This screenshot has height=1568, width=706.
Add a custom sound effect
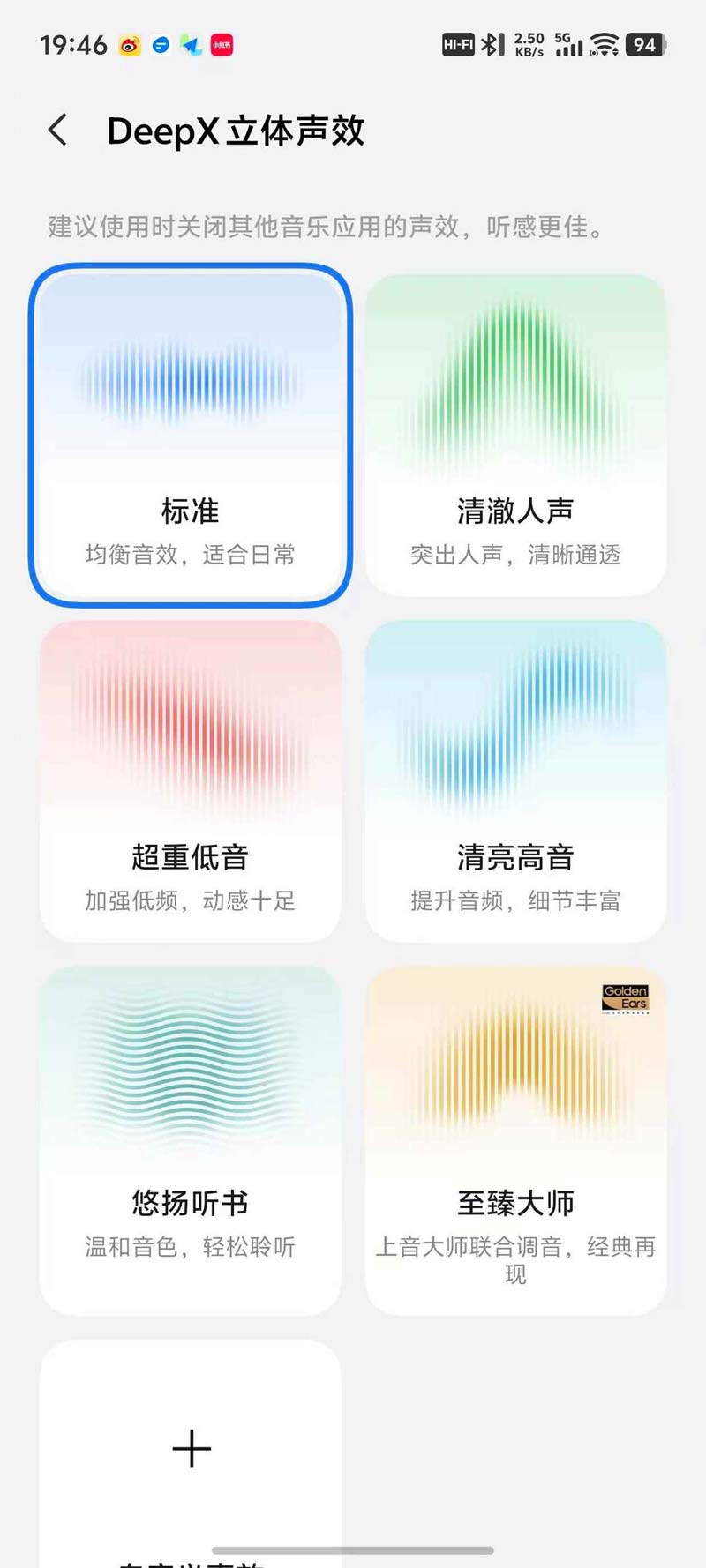point(191,1448)
